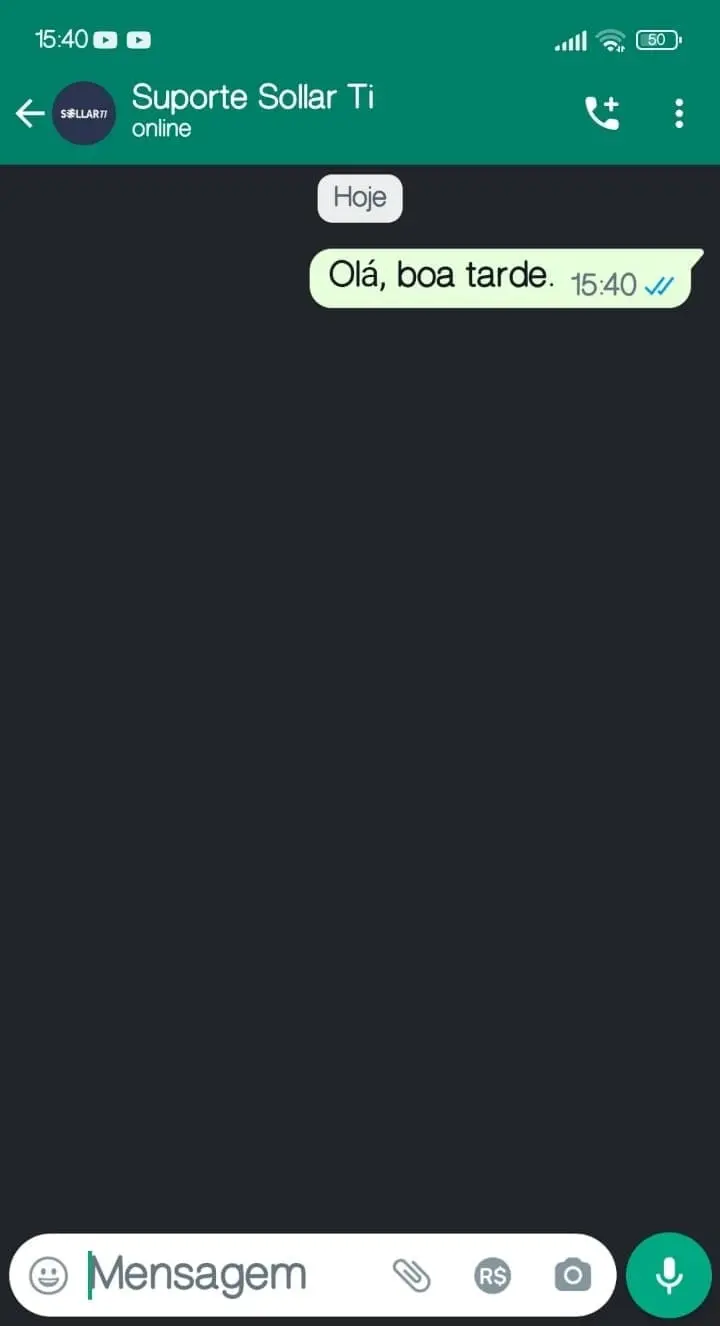Focus the Mensagem text field
The image size is (720, 1326).
230,1275
